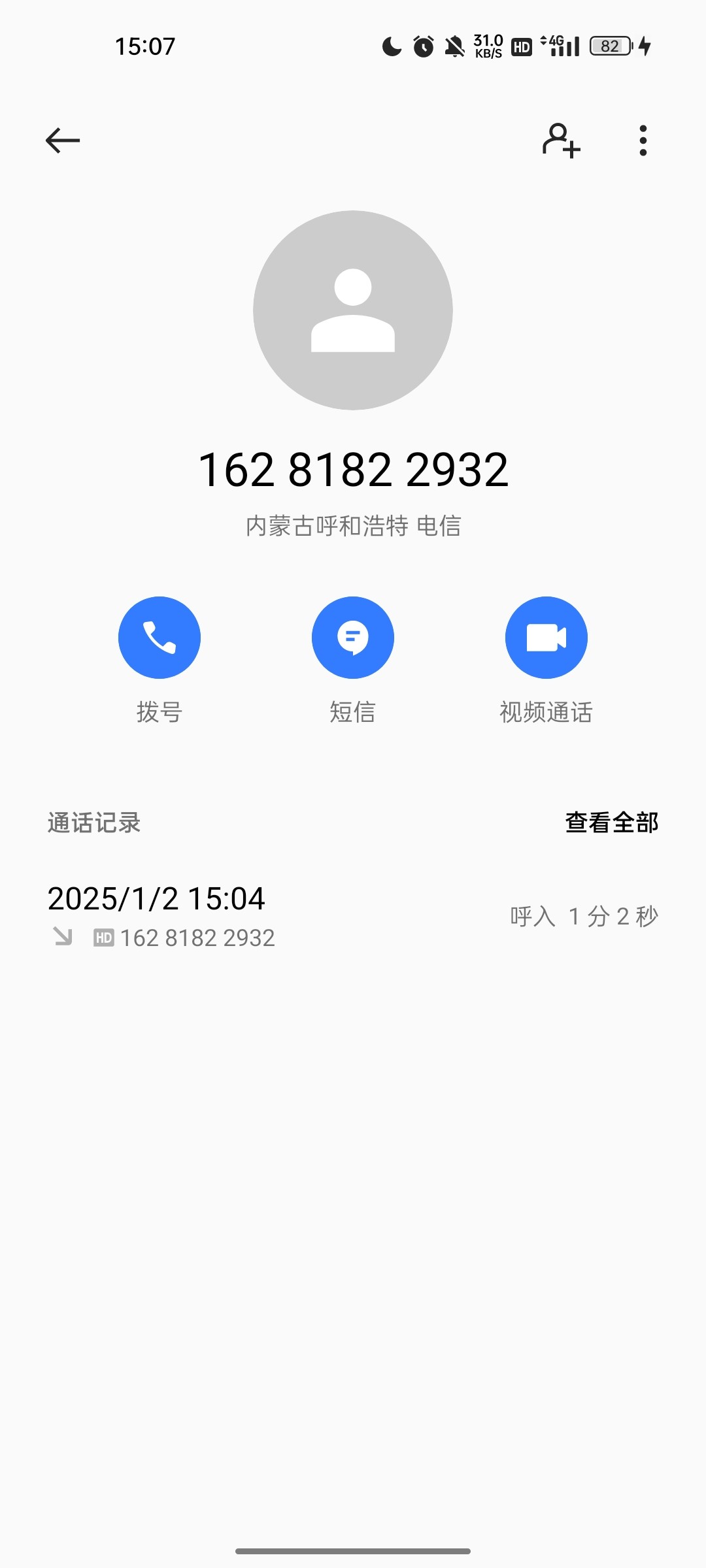Open the three-dot overflow menu
Viewport: 706px width, 1568px height.
643,140
